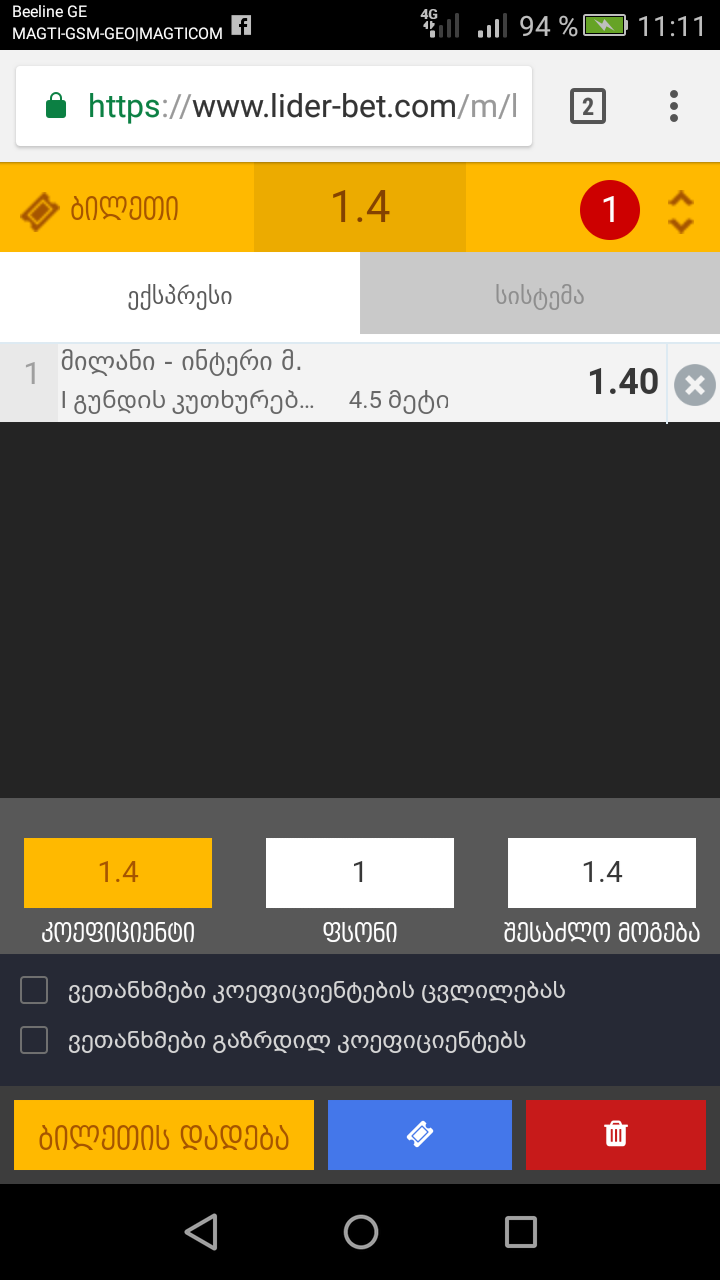Viewport: 720px width, 1280px height.
Task: Open Chrome's overflow menu
Action: [x=674, y=106]
